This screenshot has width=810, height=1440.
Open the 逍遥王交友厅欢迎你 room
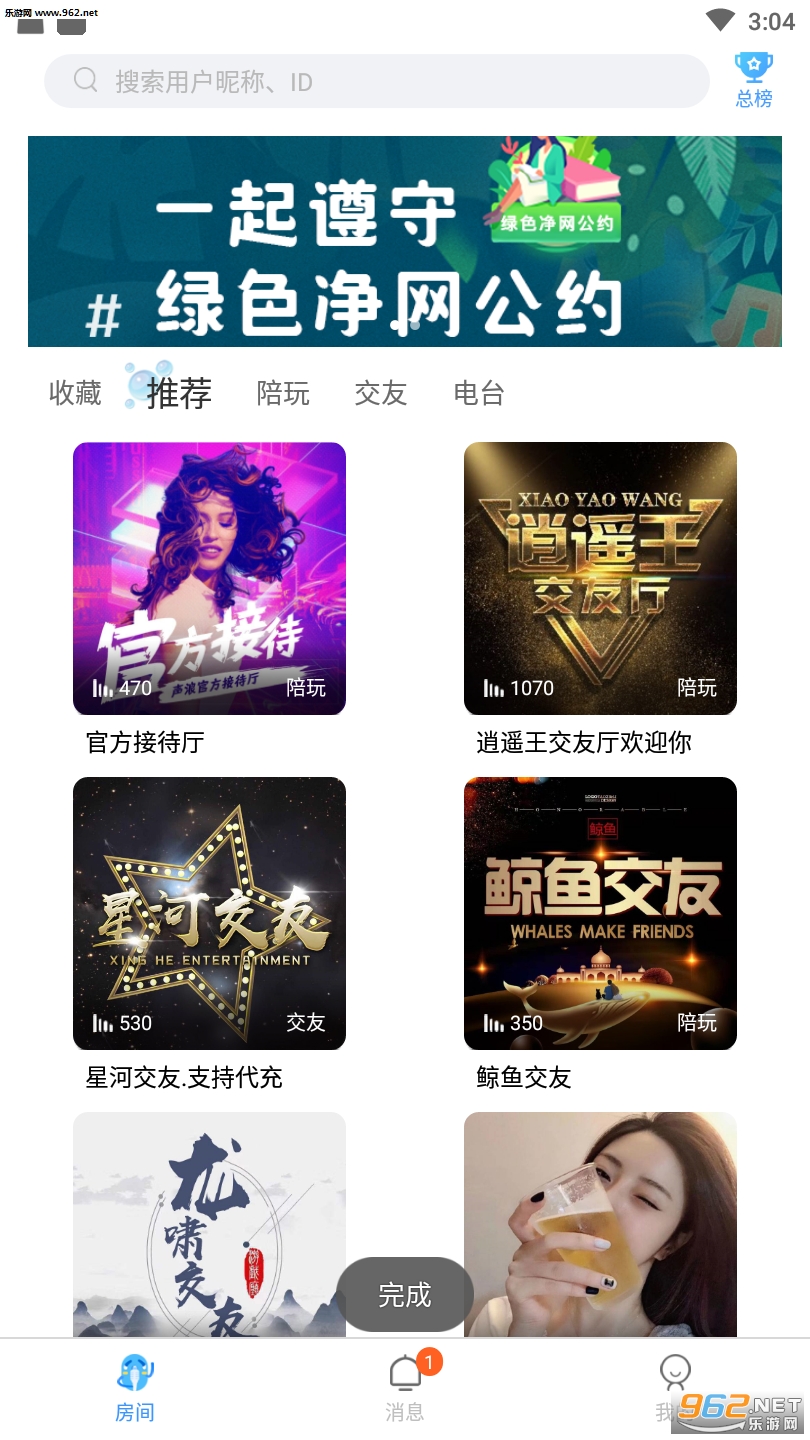point(600,579)
